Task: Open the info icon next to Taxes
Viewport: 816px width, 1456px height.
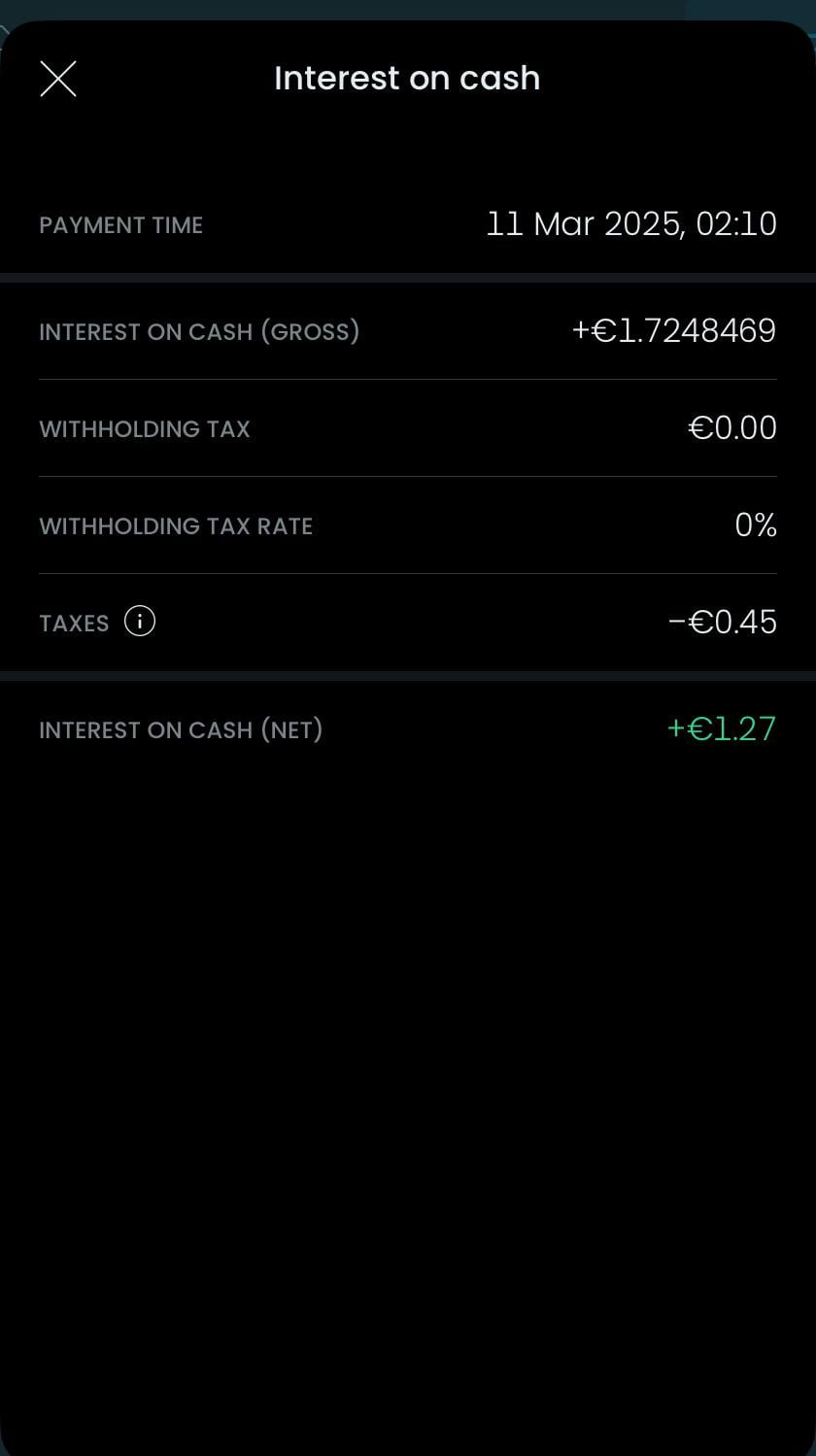Action: [x=140, y=622]
